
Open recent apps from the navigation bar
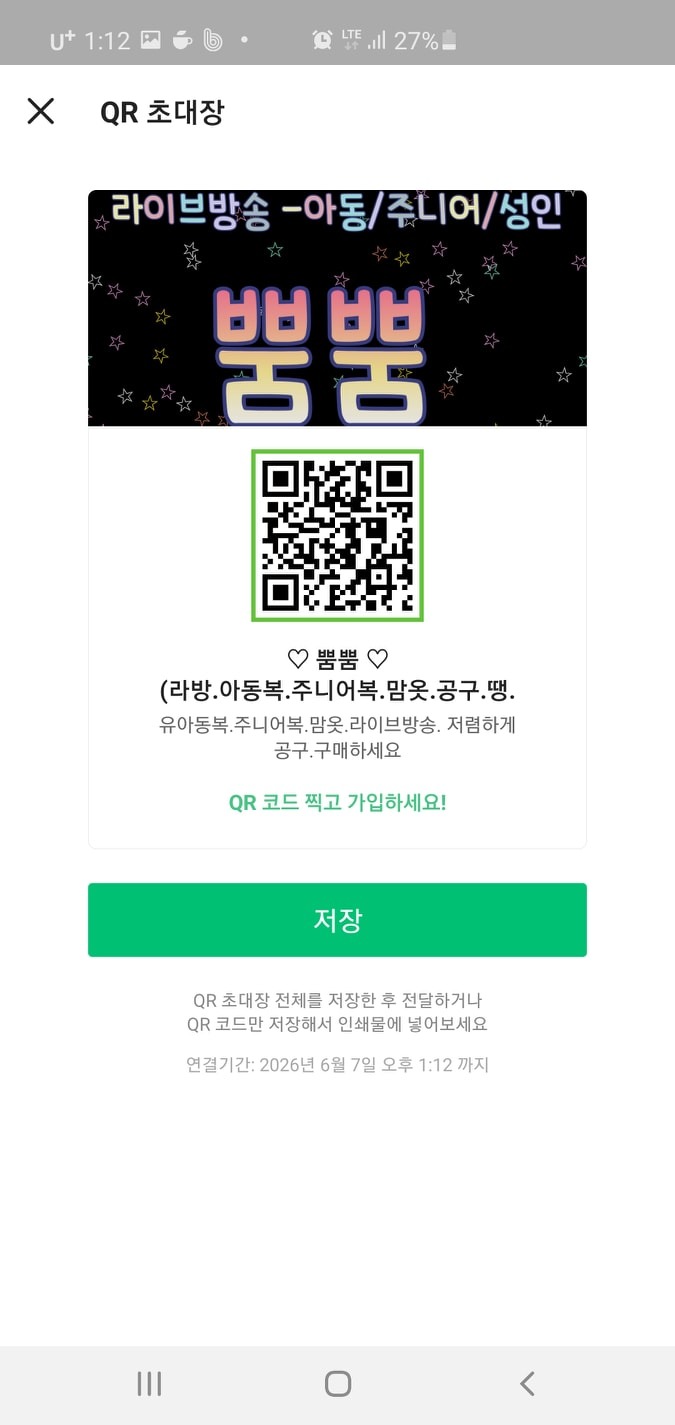pyautogui.click(x=149, y=1383)
